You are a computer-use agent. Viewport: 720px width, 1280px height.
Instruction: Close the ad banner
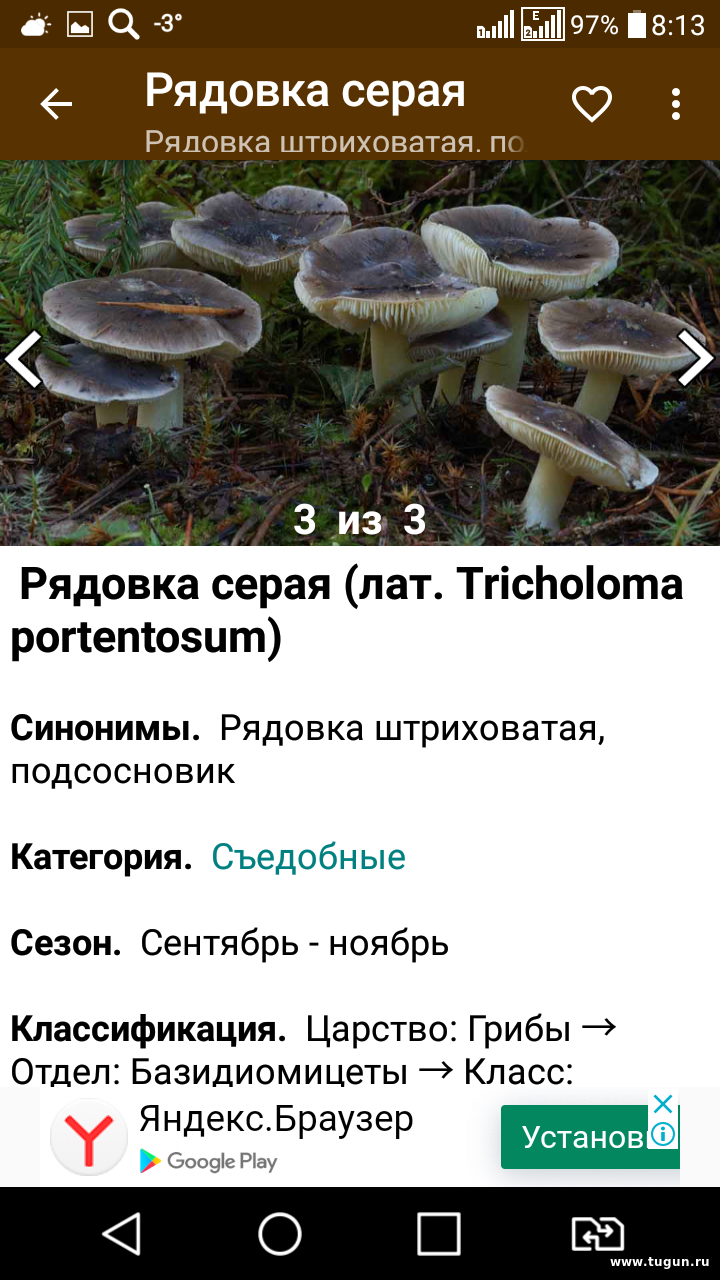[663, 1105]
